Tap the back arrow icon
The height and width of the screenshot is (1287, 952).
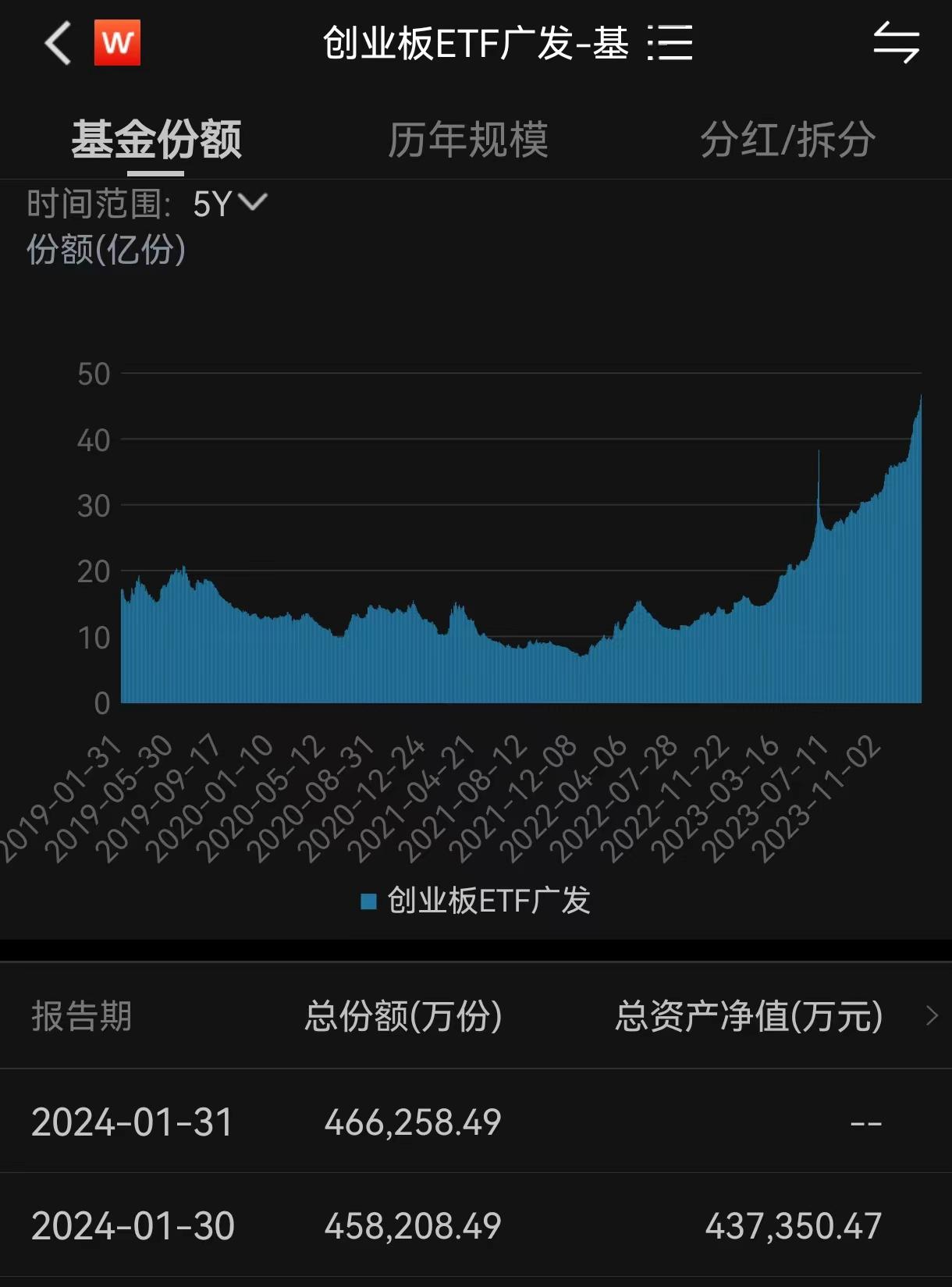tap(57, 43)
